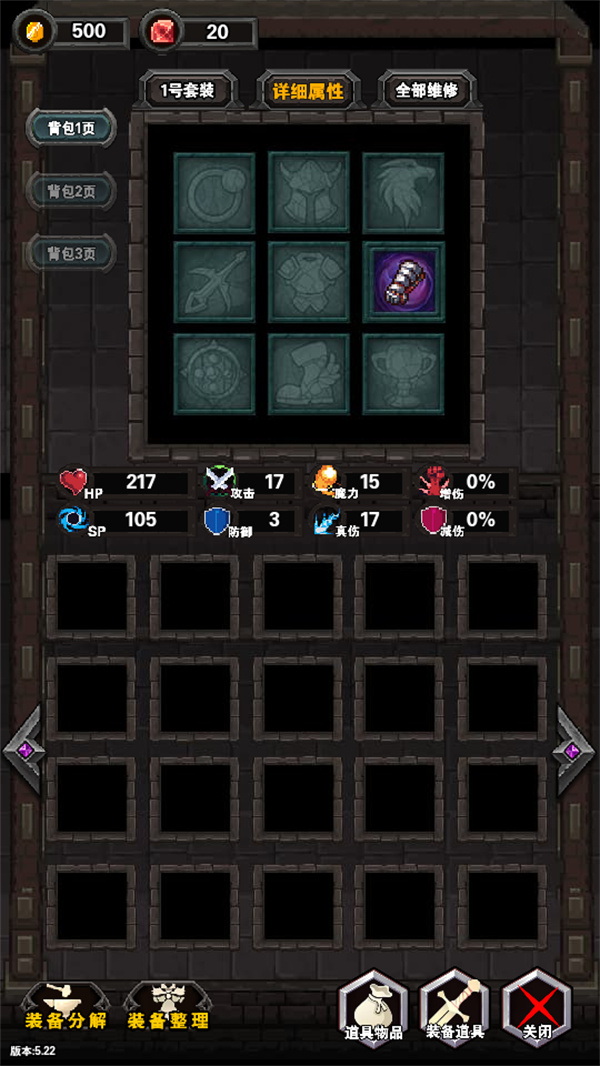Viewport: 600px width, 1066px height.
Task: Switch to 背包2页
Action: [71, 190]
